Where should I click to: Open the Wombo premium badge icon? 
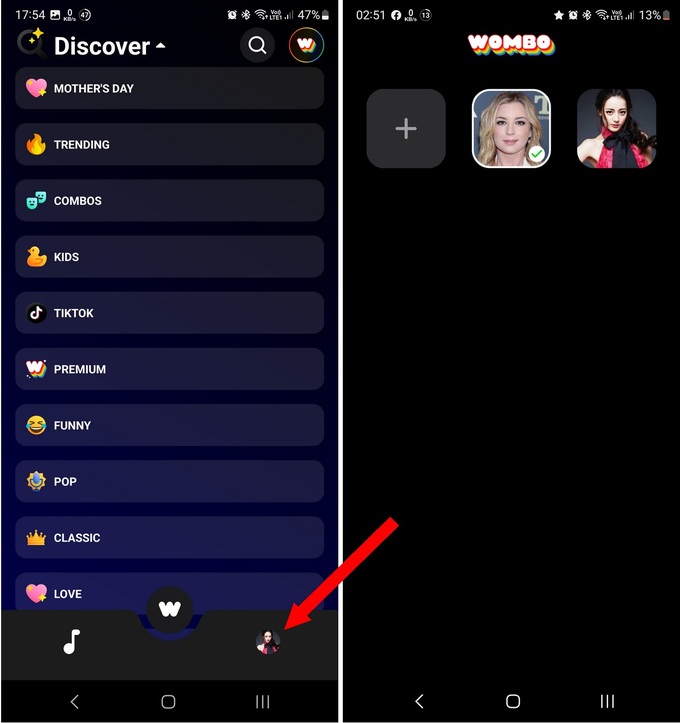(306, 45)
